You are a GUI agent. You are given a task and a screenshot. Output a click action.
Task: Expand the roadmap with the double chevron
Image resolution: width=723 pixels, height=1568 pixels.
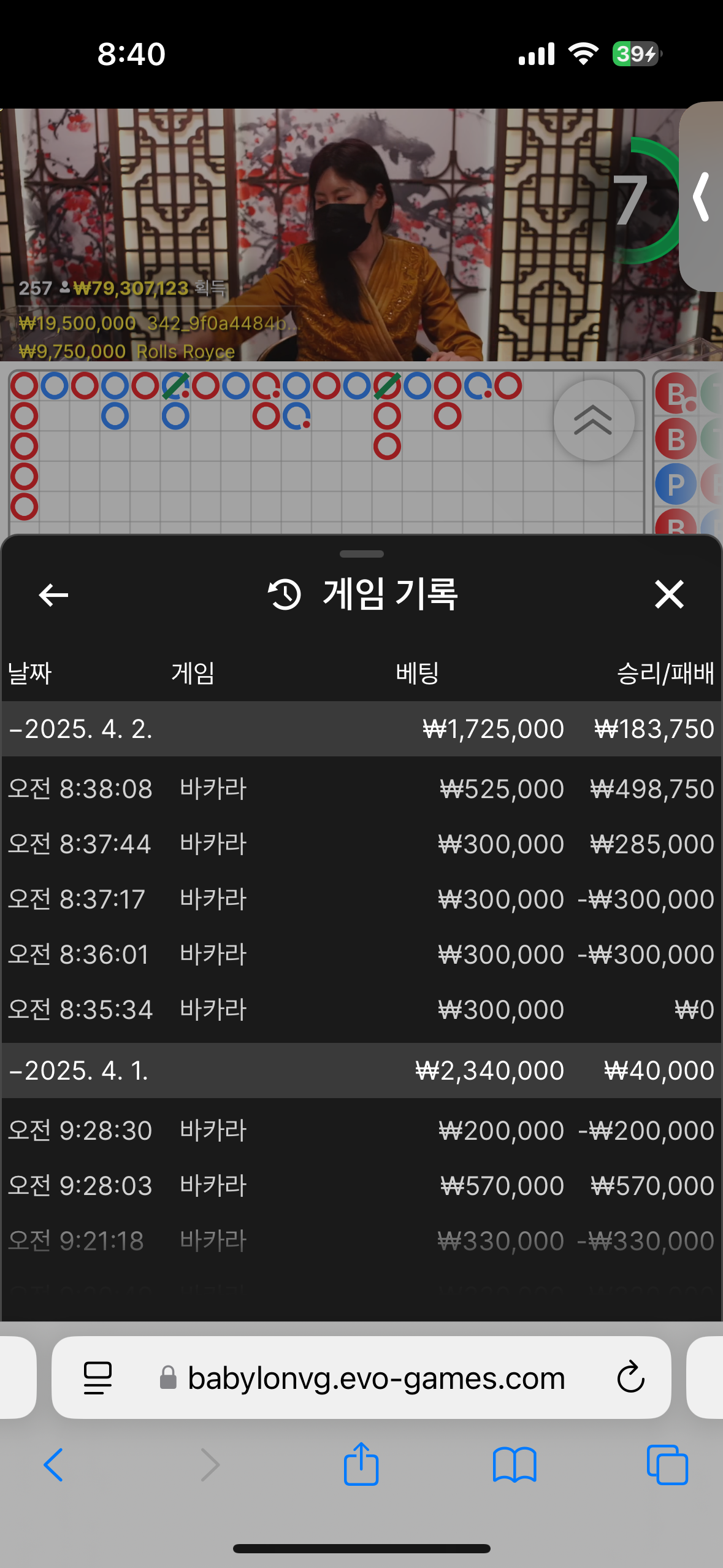coord(593,420)
